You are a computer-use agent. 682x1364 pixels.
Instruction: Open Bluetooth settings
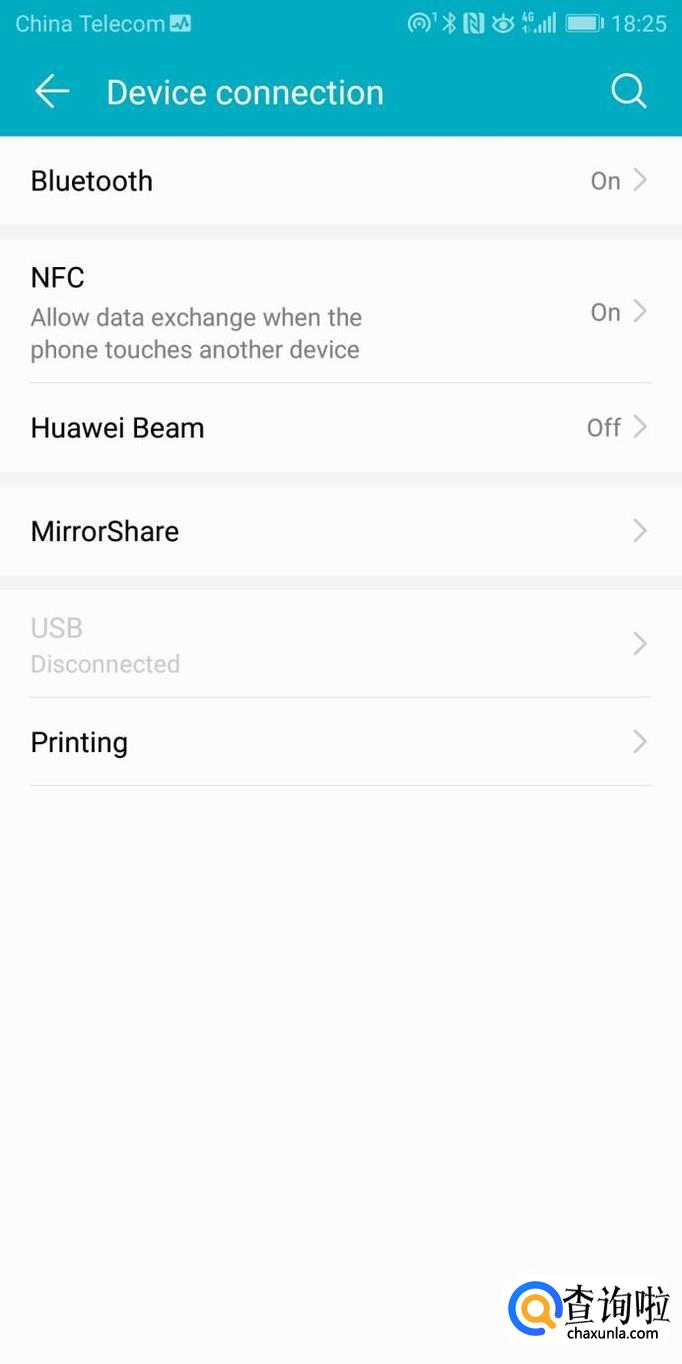341,181
